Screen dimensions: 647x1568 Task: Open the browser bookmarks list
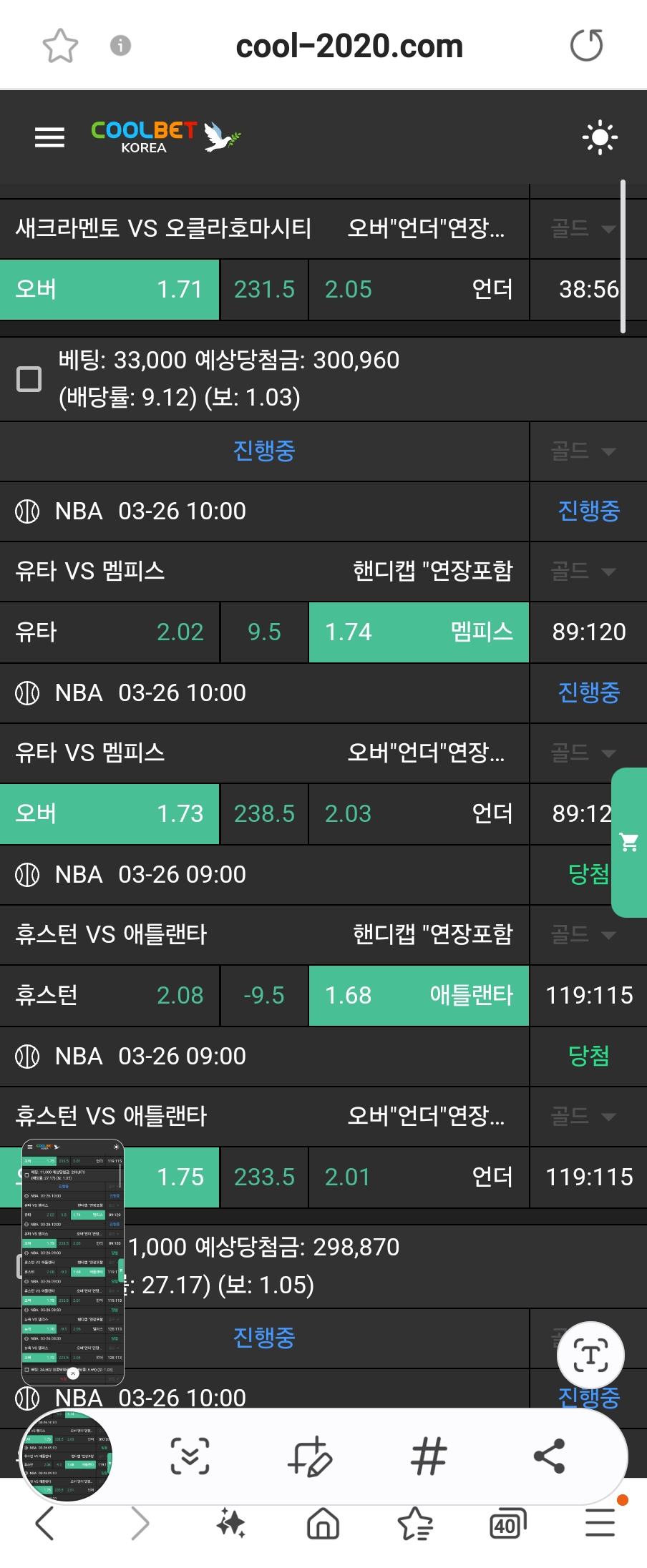pyautogui.click(x=415, y=1524)
